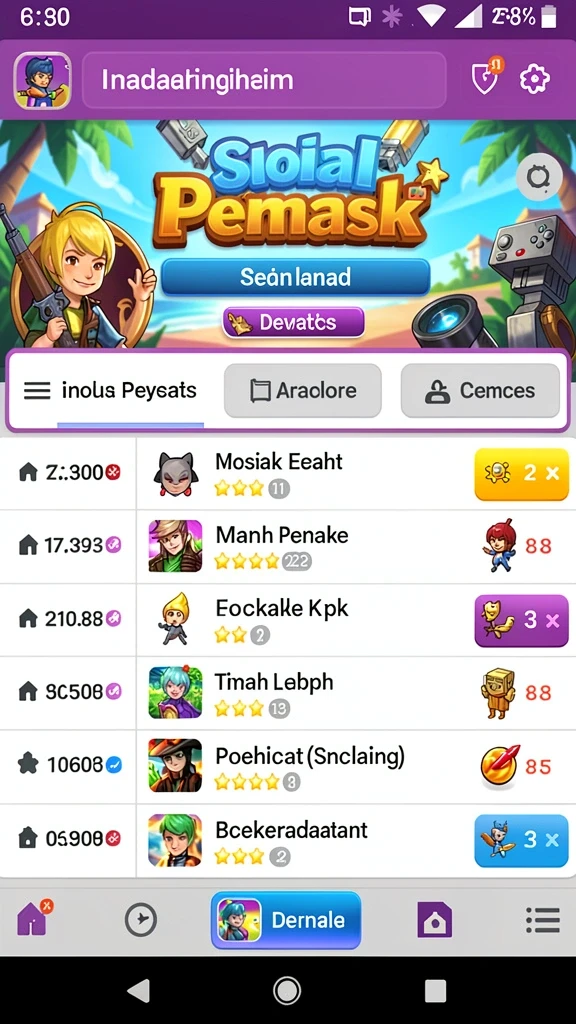Open the settings gear icon
576x1024 pixels.
point(534,80)
